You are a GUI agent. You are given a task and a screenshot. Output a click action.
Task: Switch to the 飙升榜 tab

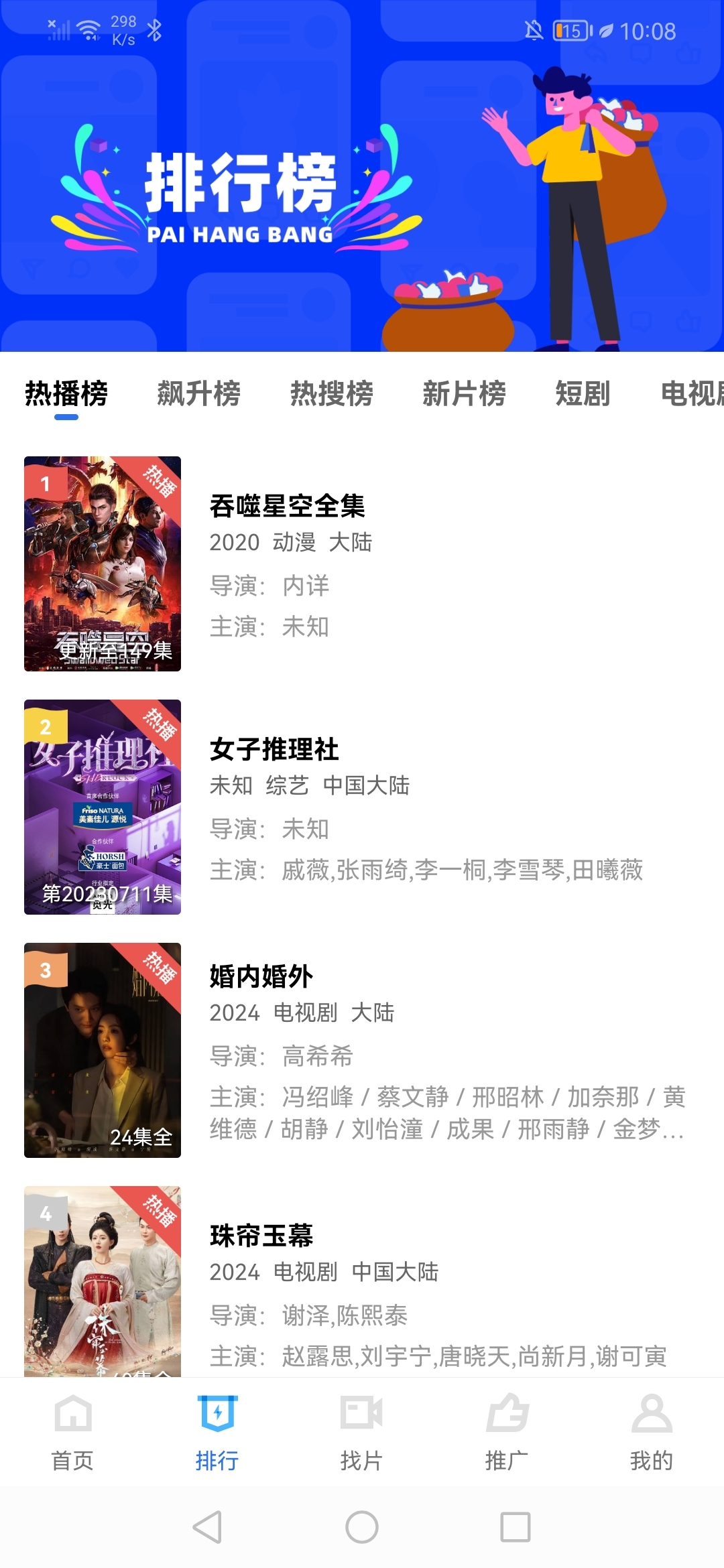199,394
